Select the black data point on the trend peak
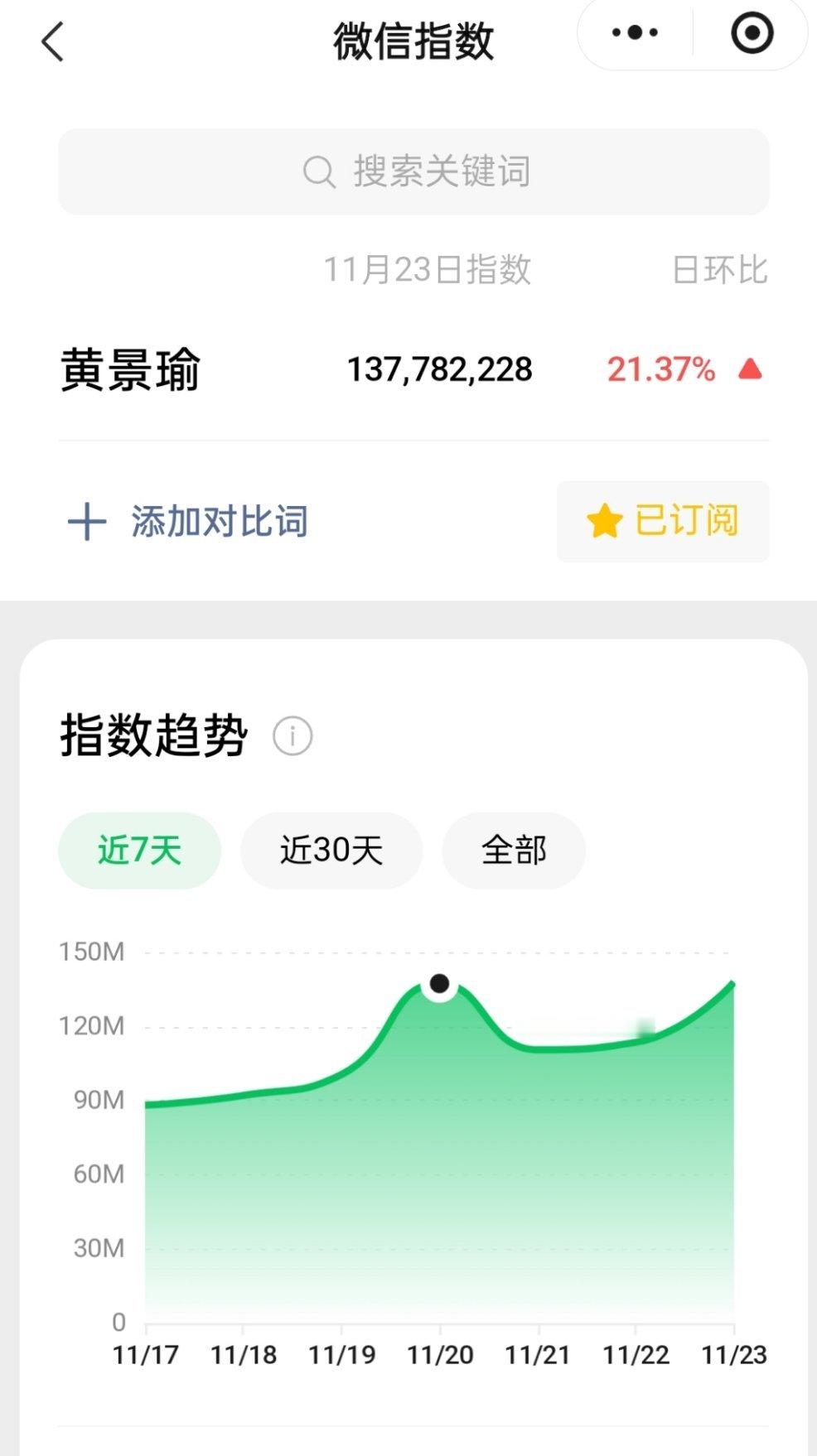This screenshot has height=1456, width=817. (438, 985)
